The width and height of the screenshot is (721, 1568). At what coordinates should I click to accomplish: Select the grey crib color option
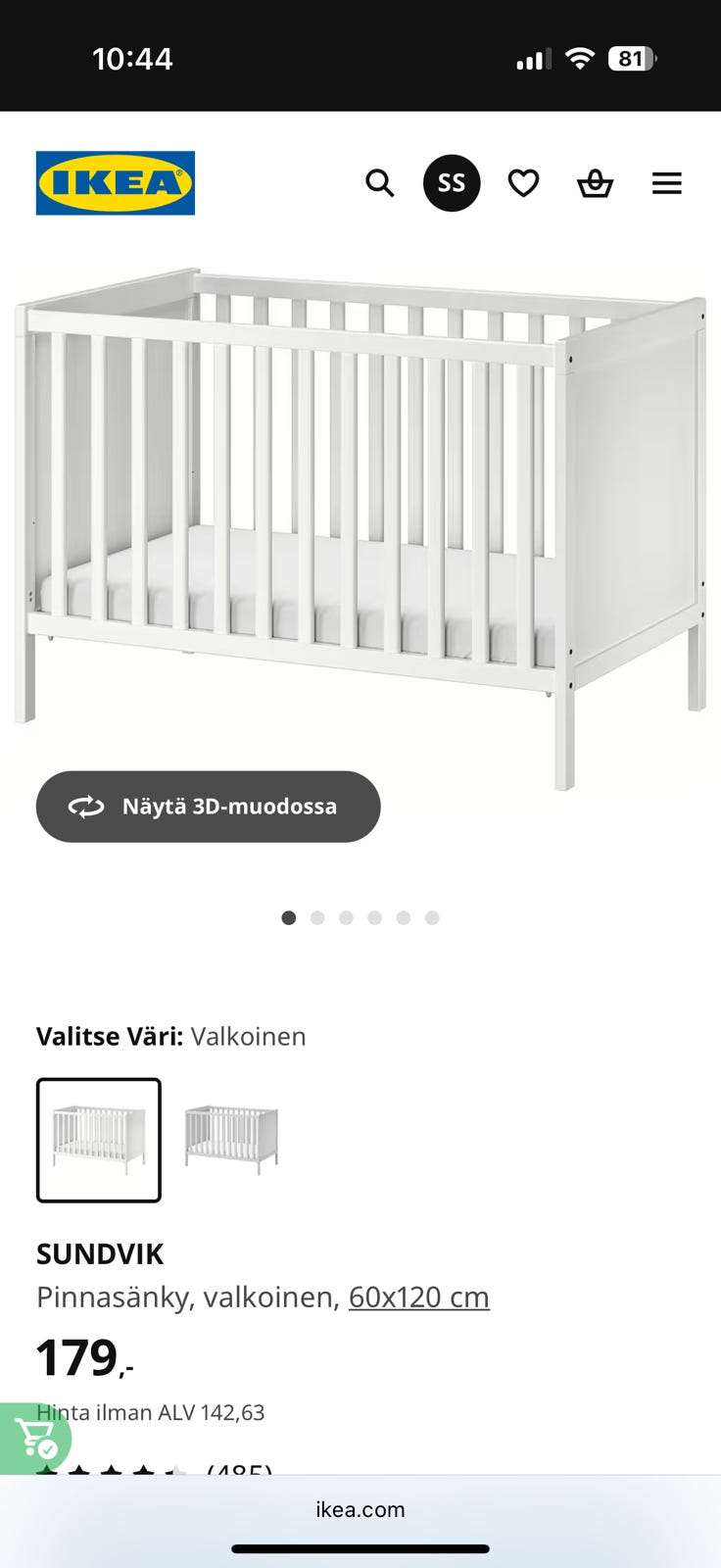[x=231, y=1140]
